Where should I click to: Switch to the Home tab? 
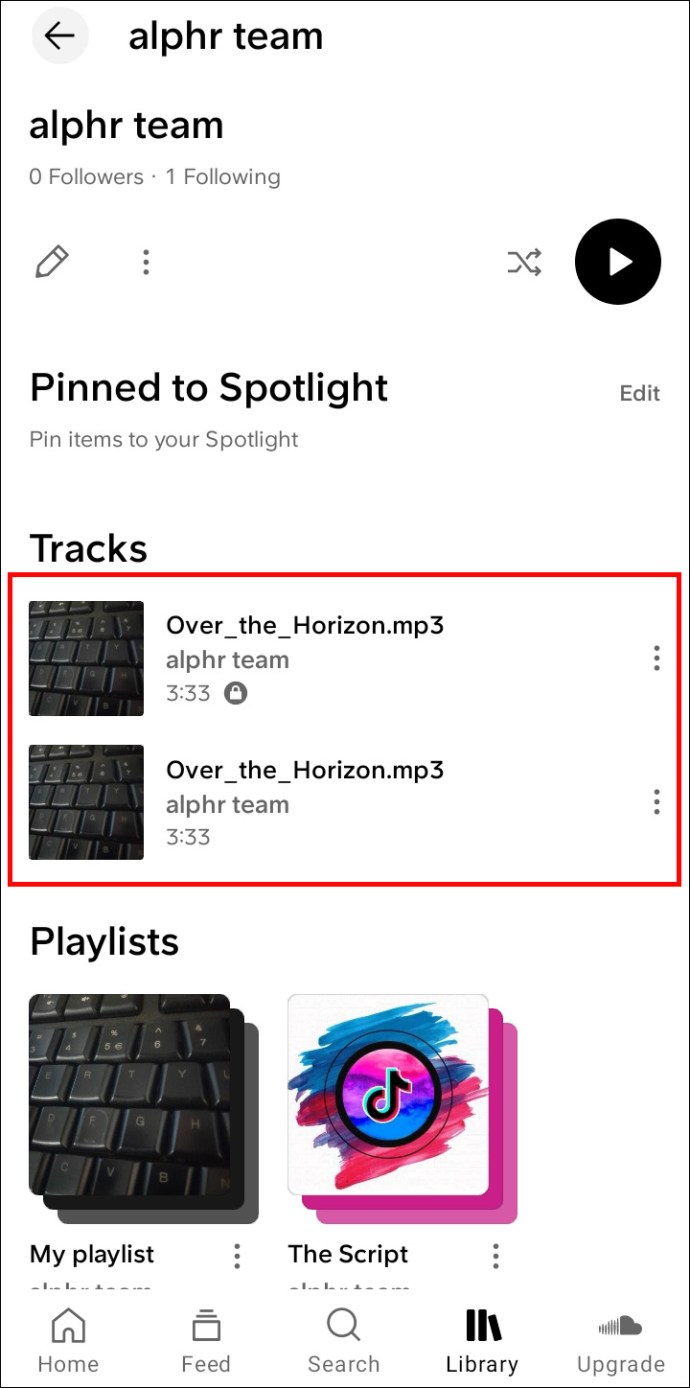(68, 1342)
